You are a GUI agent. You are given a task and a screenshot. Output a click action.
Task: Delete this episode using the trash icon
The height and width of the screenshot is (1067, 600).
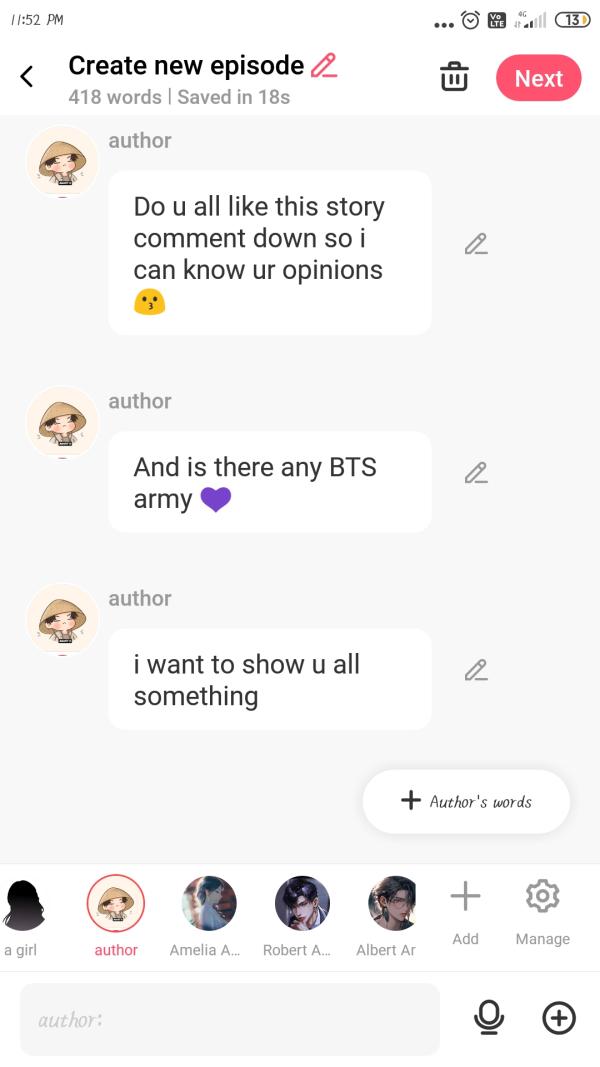click(x=454, y=77)
